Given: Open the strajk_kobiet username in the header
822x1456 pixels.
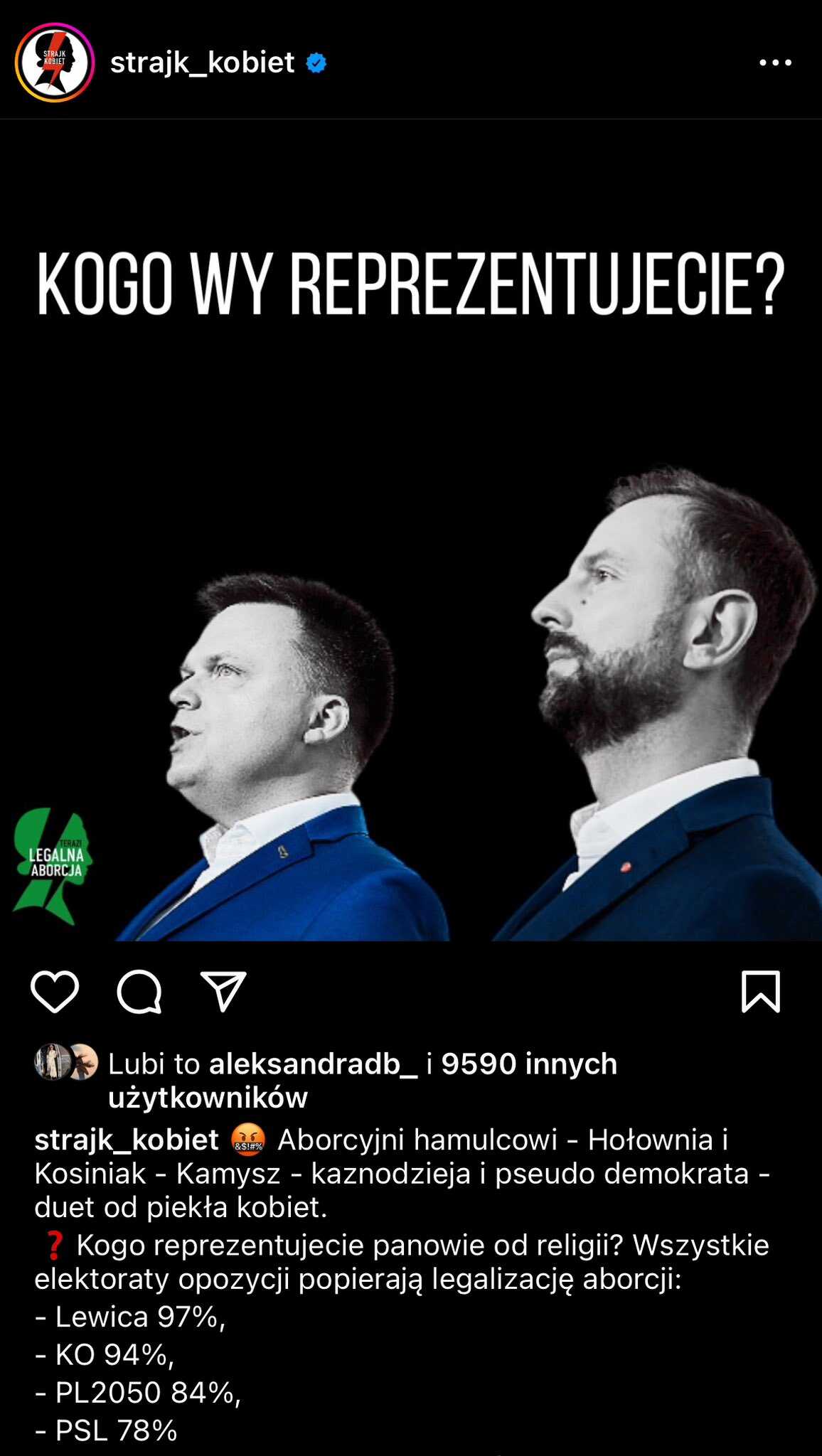Looking at the screenshot, I should point(203,63).
